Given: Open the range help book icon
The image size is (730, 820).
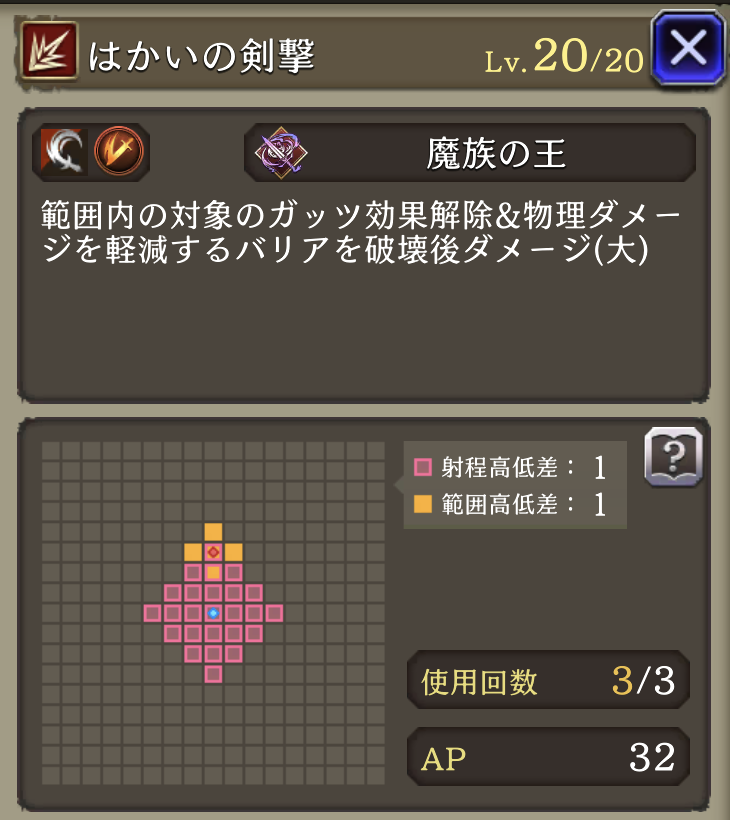Looking at the screenshot, I should point(673,458).
